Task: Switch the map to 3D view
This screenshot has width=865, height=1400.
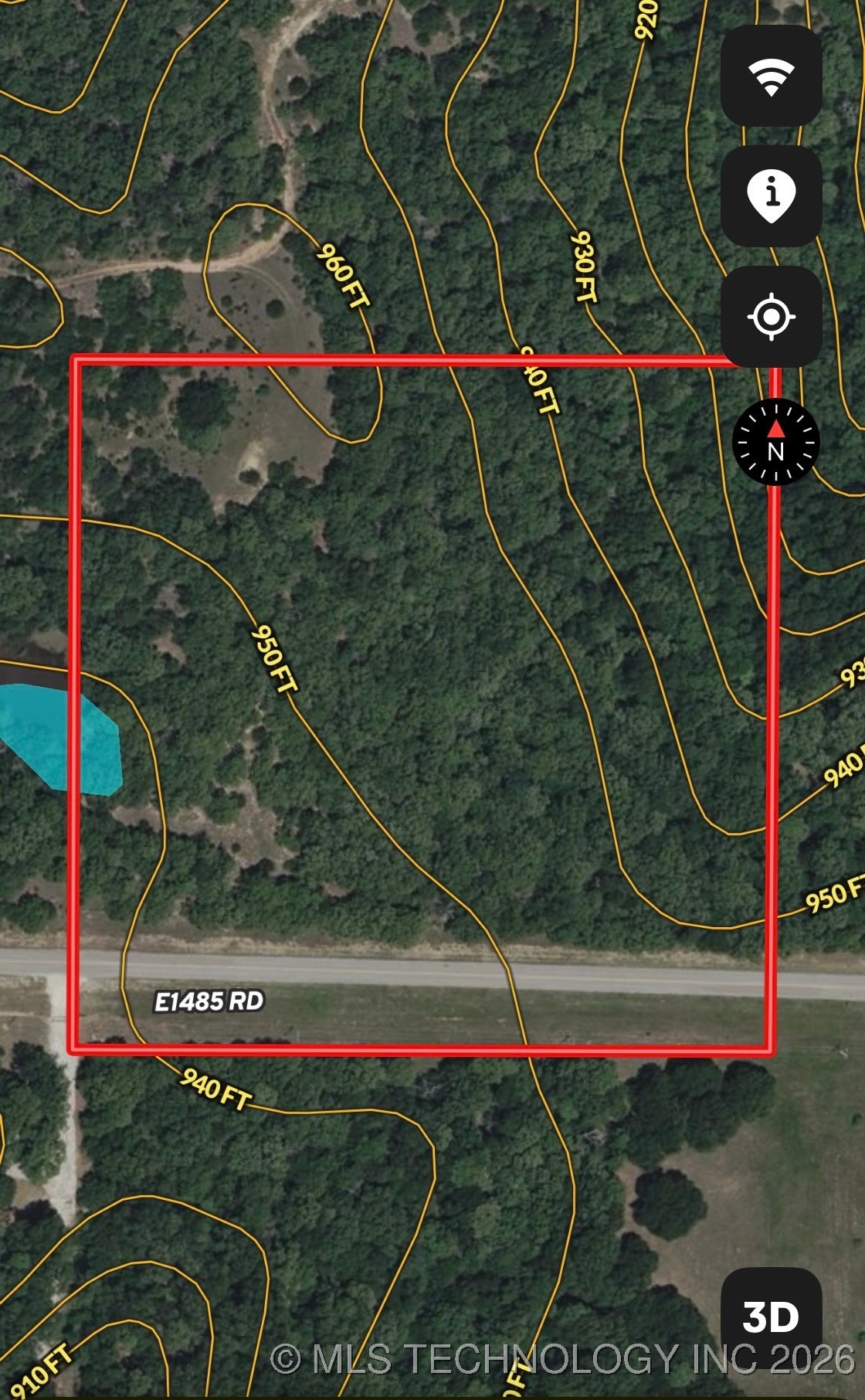Action: pos(771,1317)
